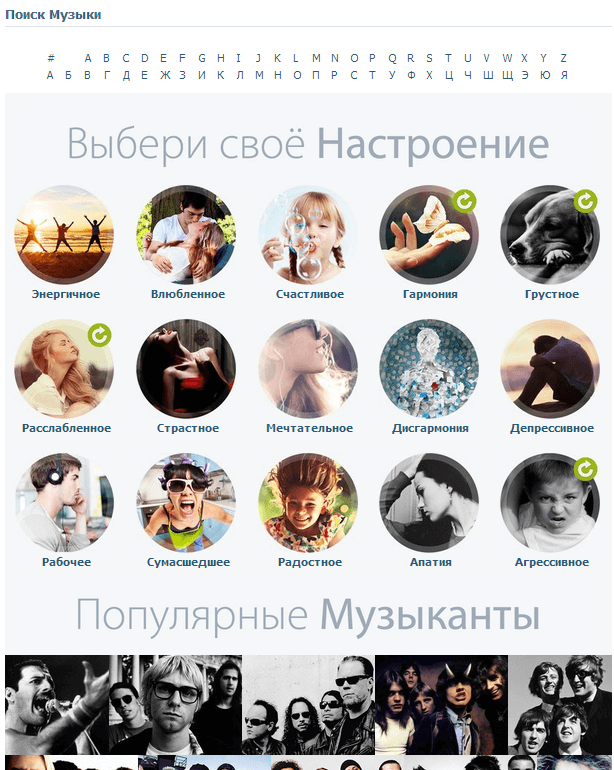Open the Влюбленное mood playlist

187,236
